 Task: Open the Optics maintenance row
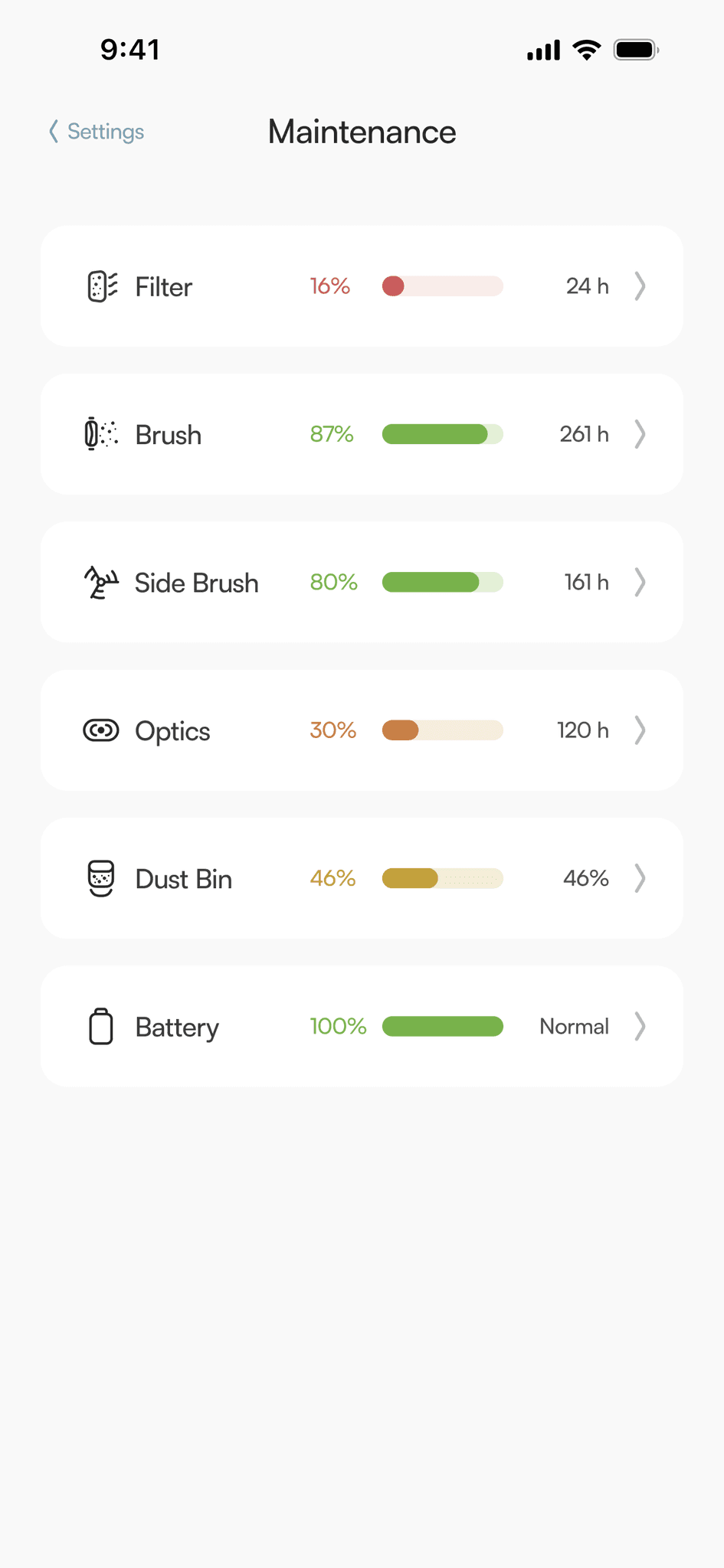coord(362,730)
